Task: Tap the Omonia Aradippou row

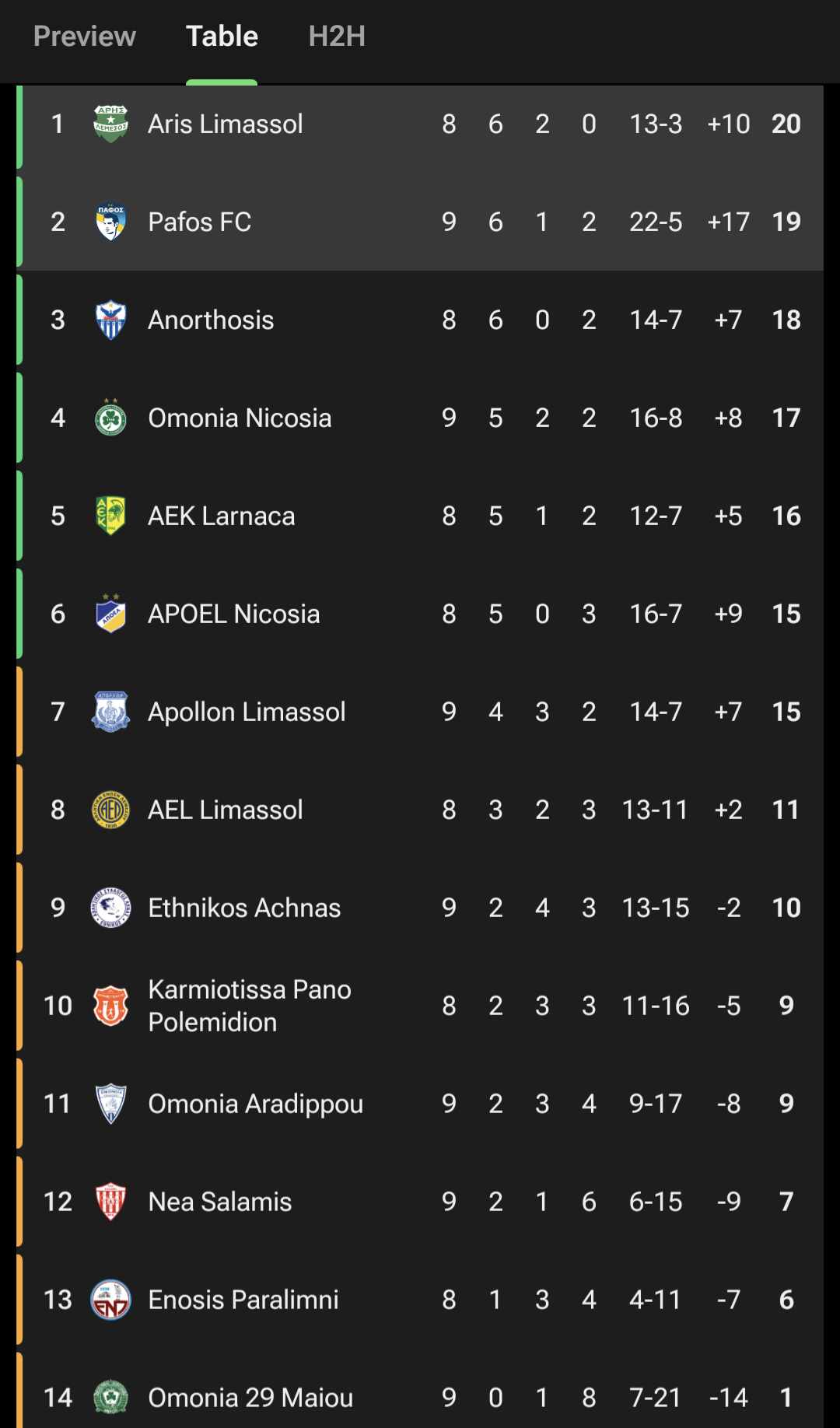Action: (x=420, y=1104)
